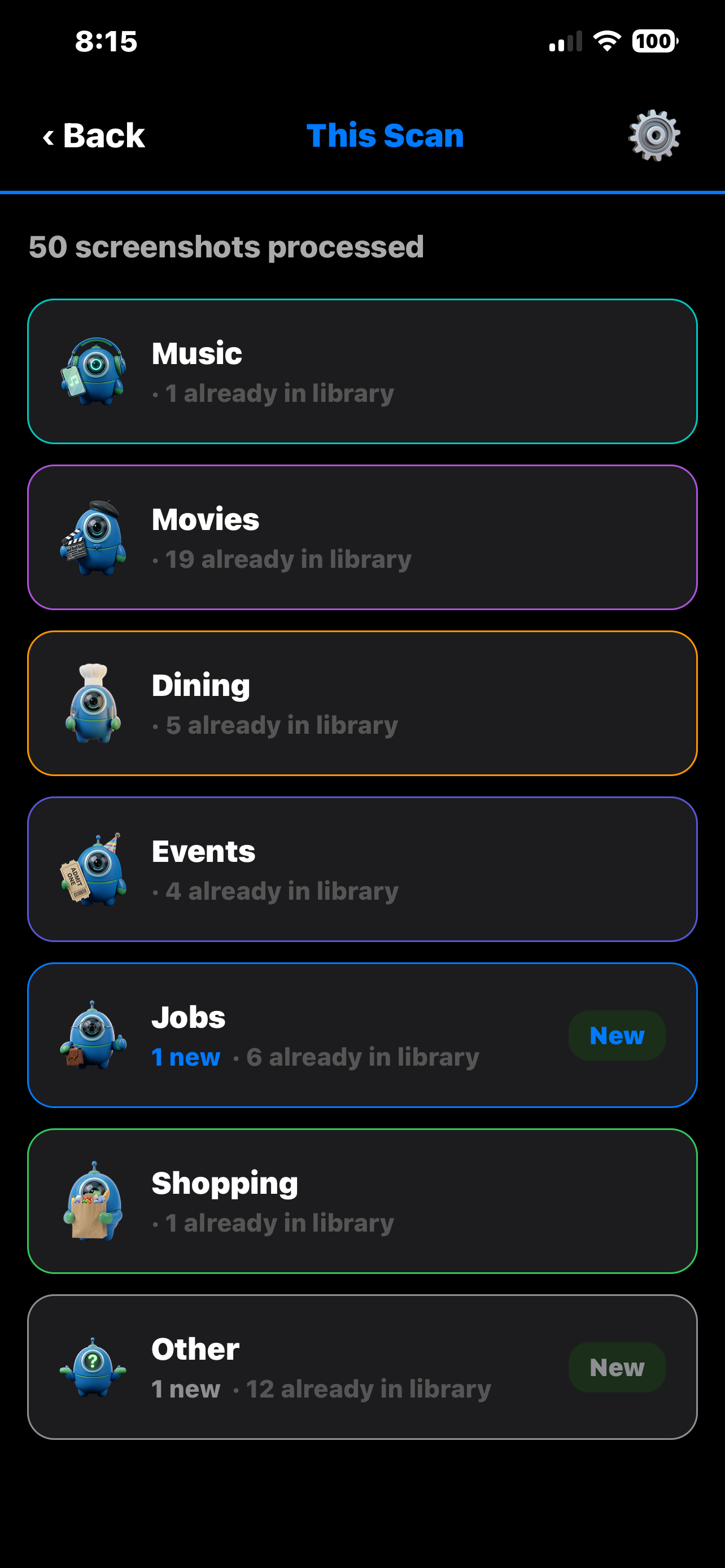Select the Dining category card

pos(362,703)
